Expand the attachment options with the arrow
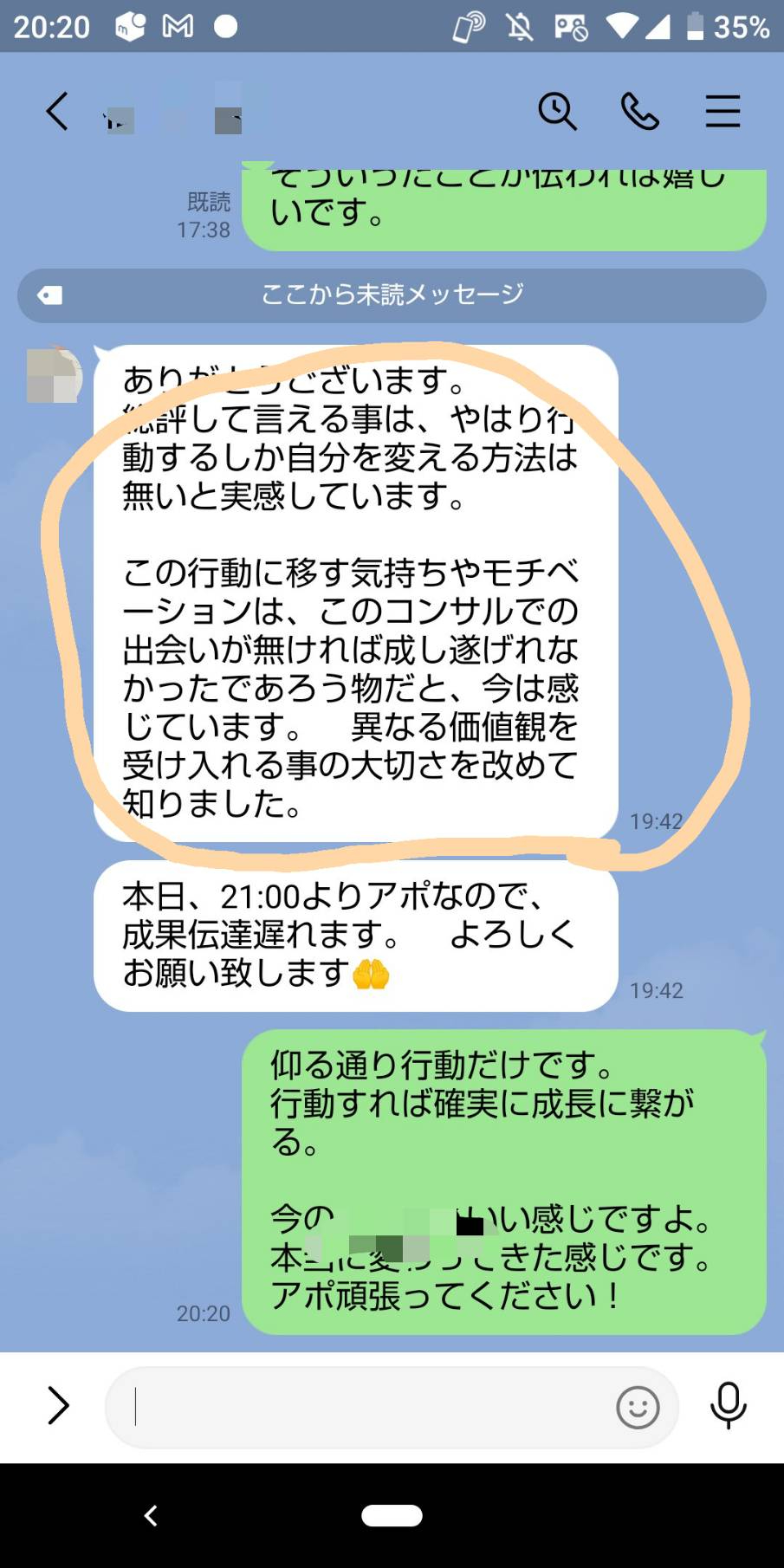784x1568 pixels. 57,1406
